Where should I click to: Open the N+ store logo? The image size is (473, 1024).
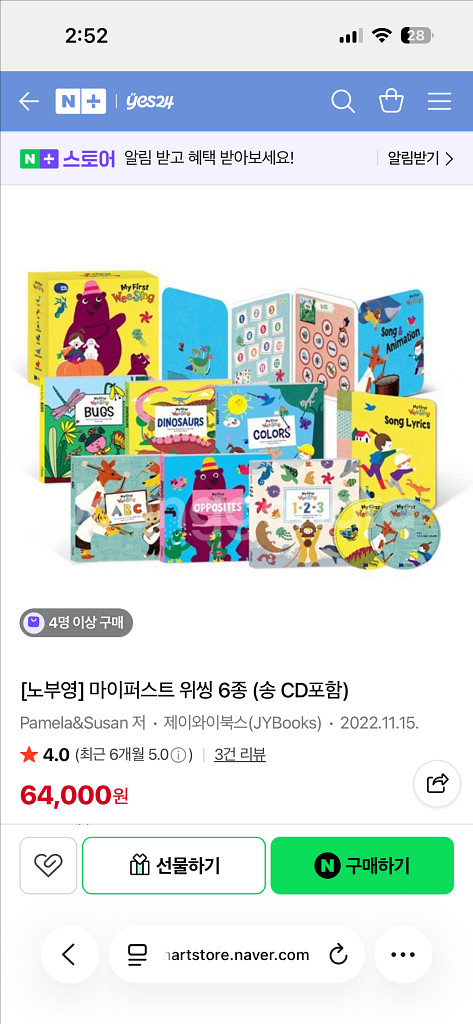(80, 101)
